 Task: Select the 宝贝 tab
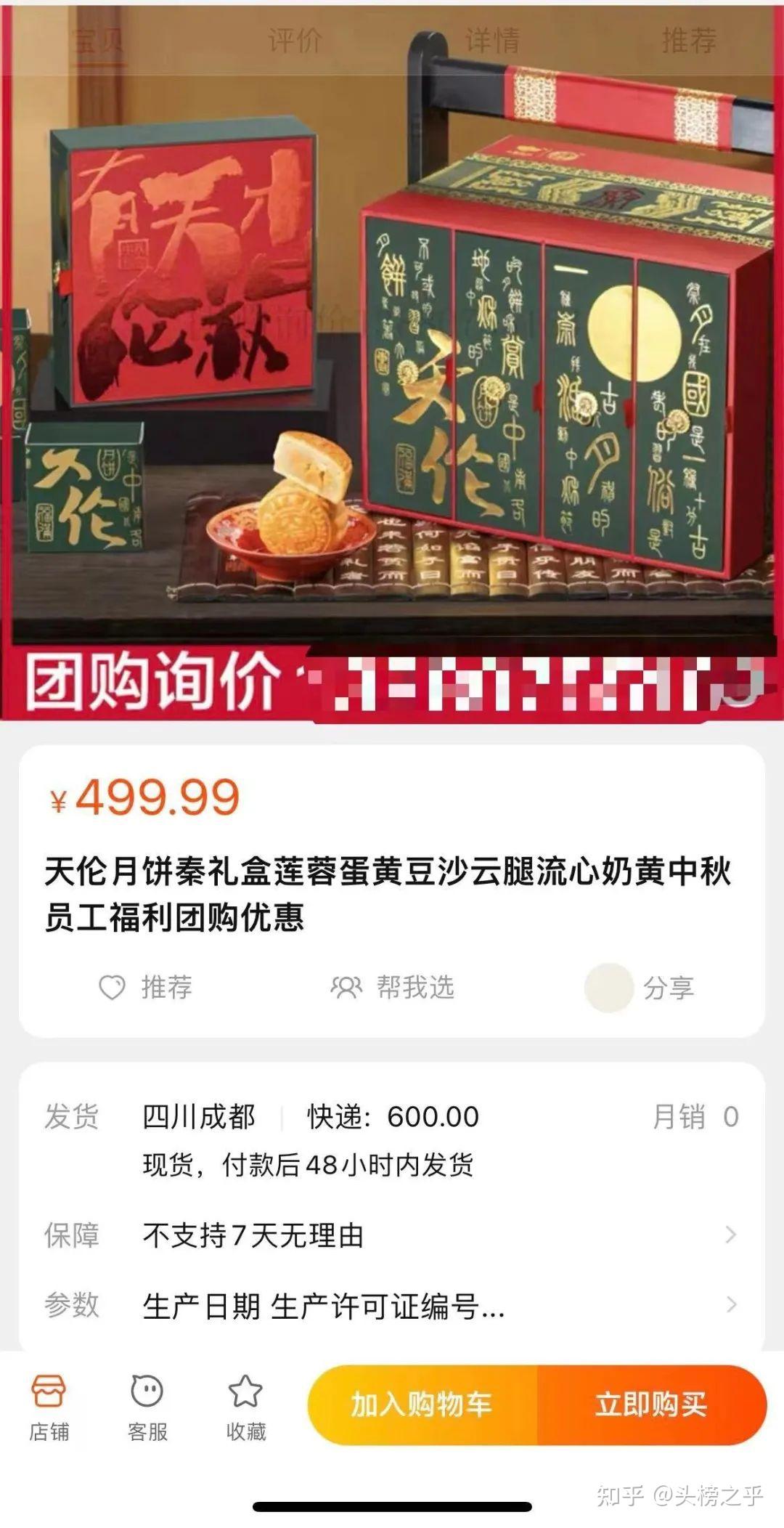(x=98, y=40)
